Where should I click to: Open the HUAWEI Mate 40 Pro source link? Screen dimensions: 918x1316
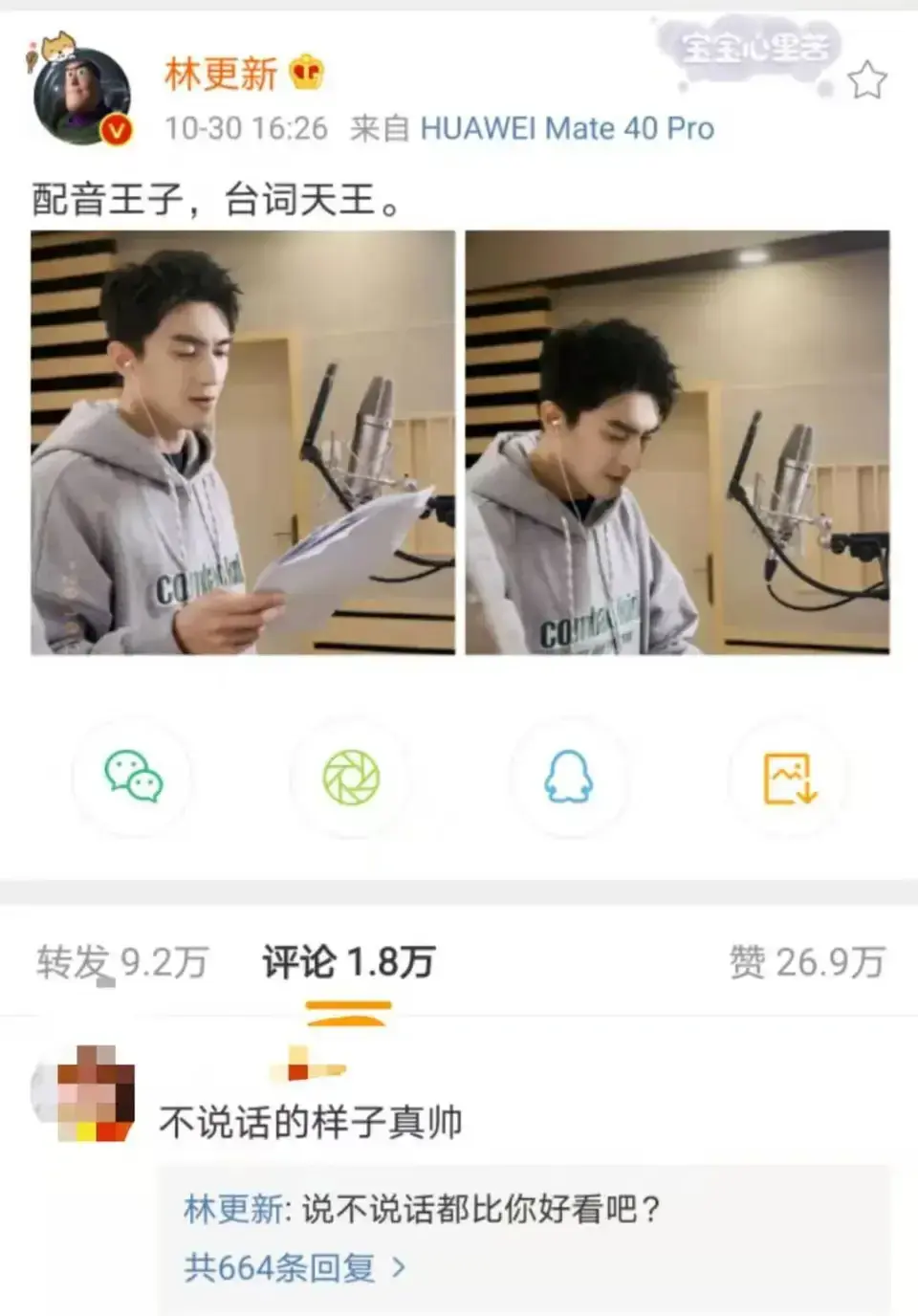566,128
